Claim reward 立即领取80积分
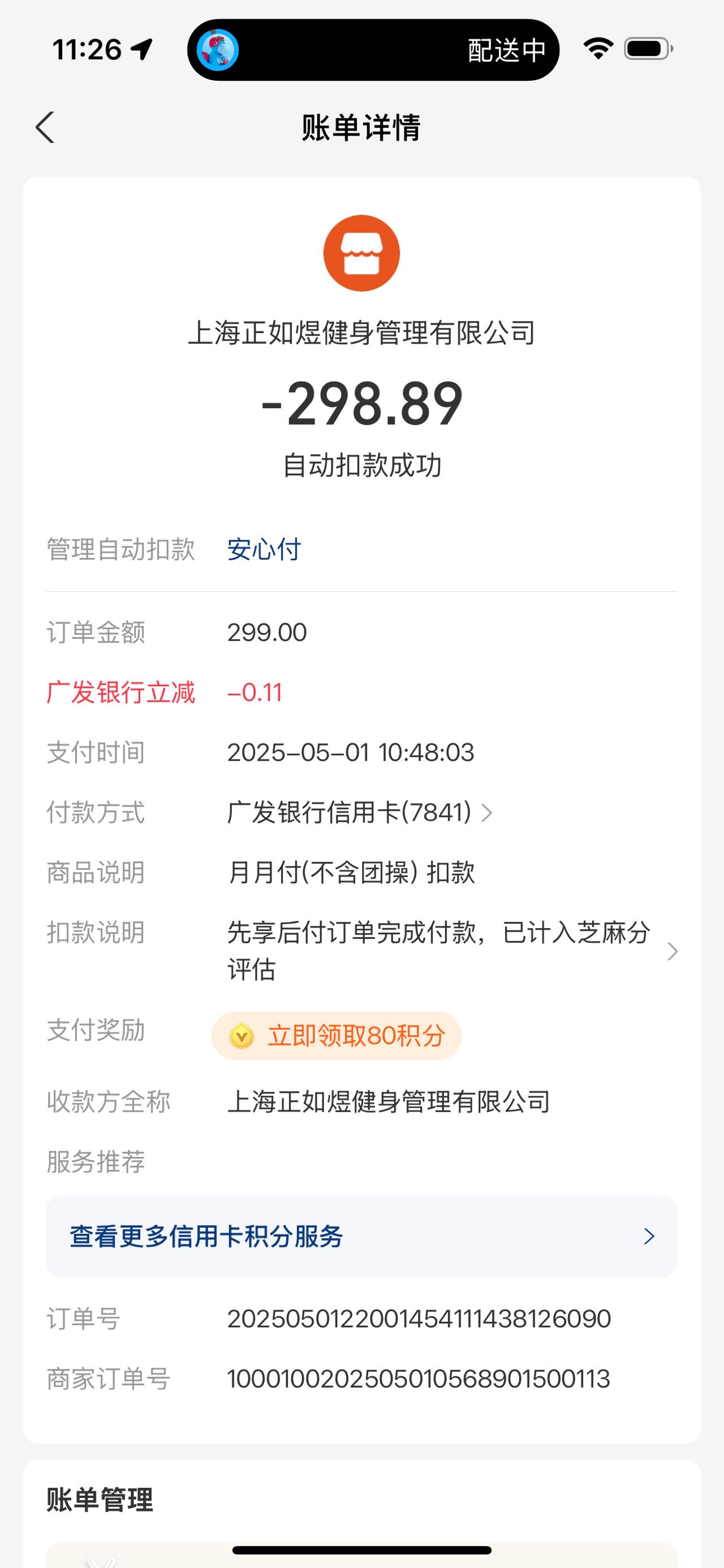Viewport: 724px width, 1568px height. click(x=337, y=1036)
